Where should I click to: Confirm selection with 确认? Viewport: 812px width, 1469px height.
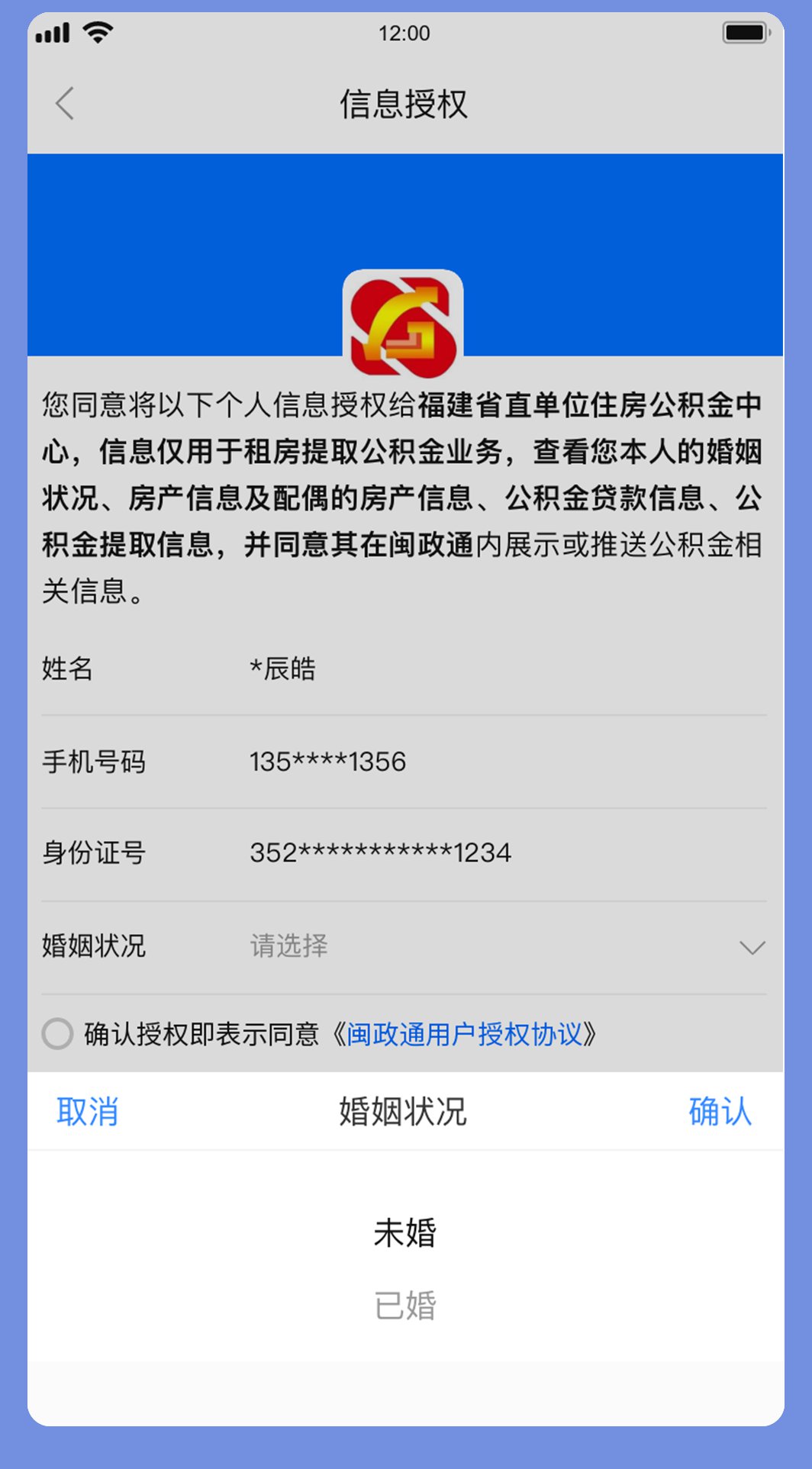pos(719,1112)
